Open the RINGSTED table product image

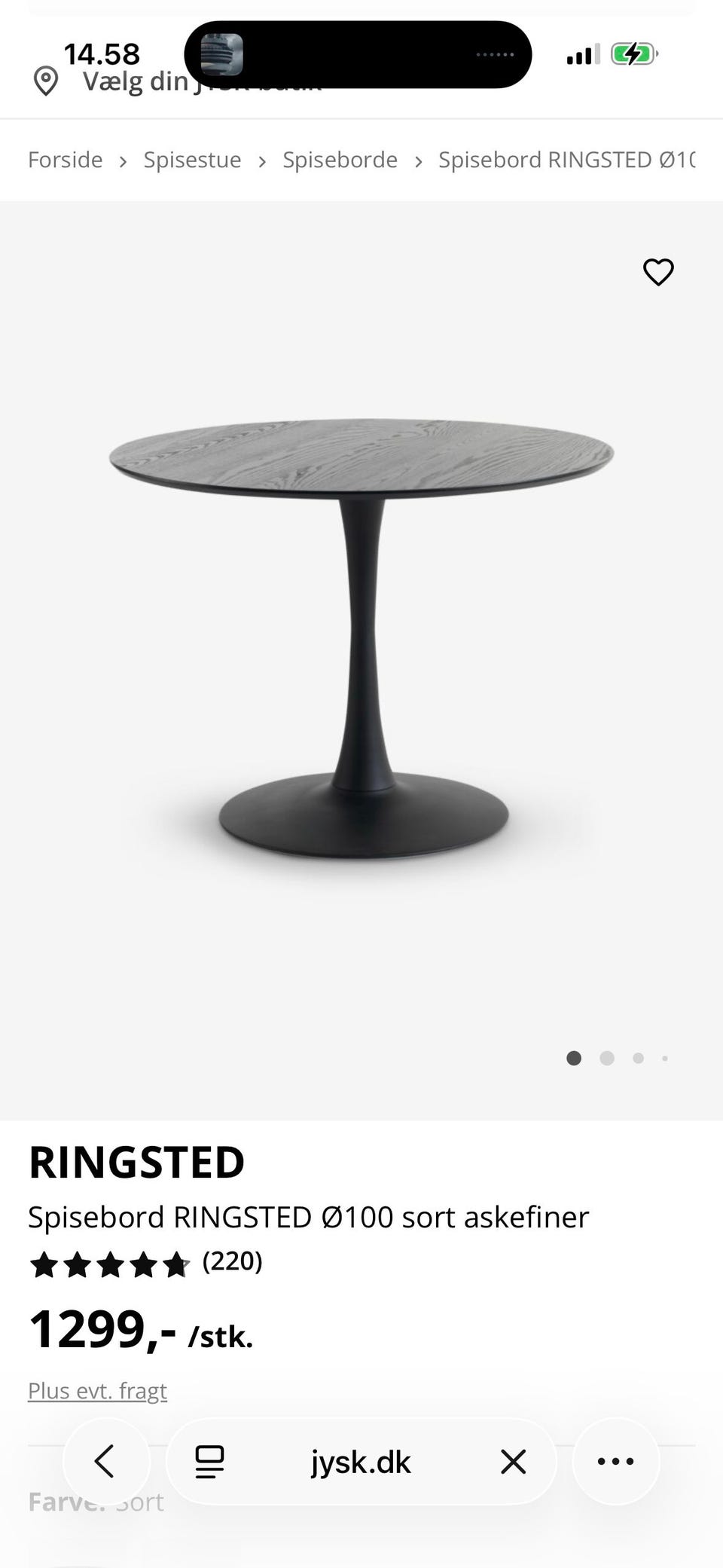pos(361,640)
